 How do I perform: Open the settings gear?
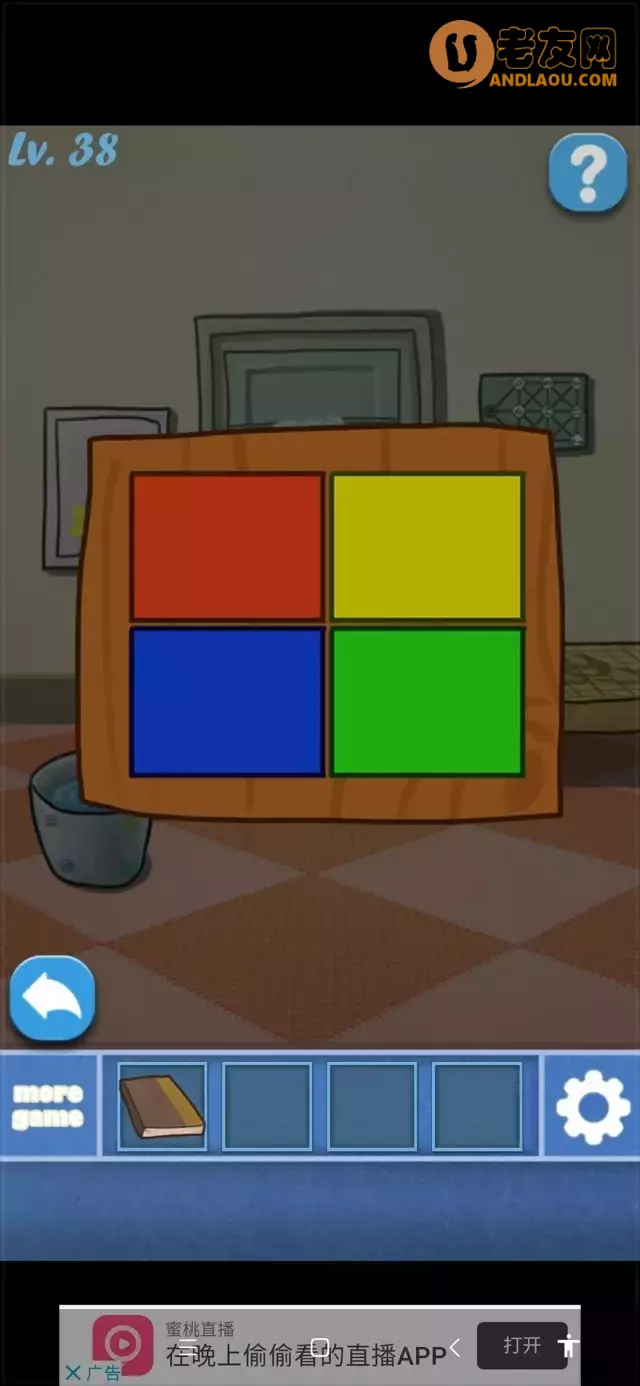591,1106
